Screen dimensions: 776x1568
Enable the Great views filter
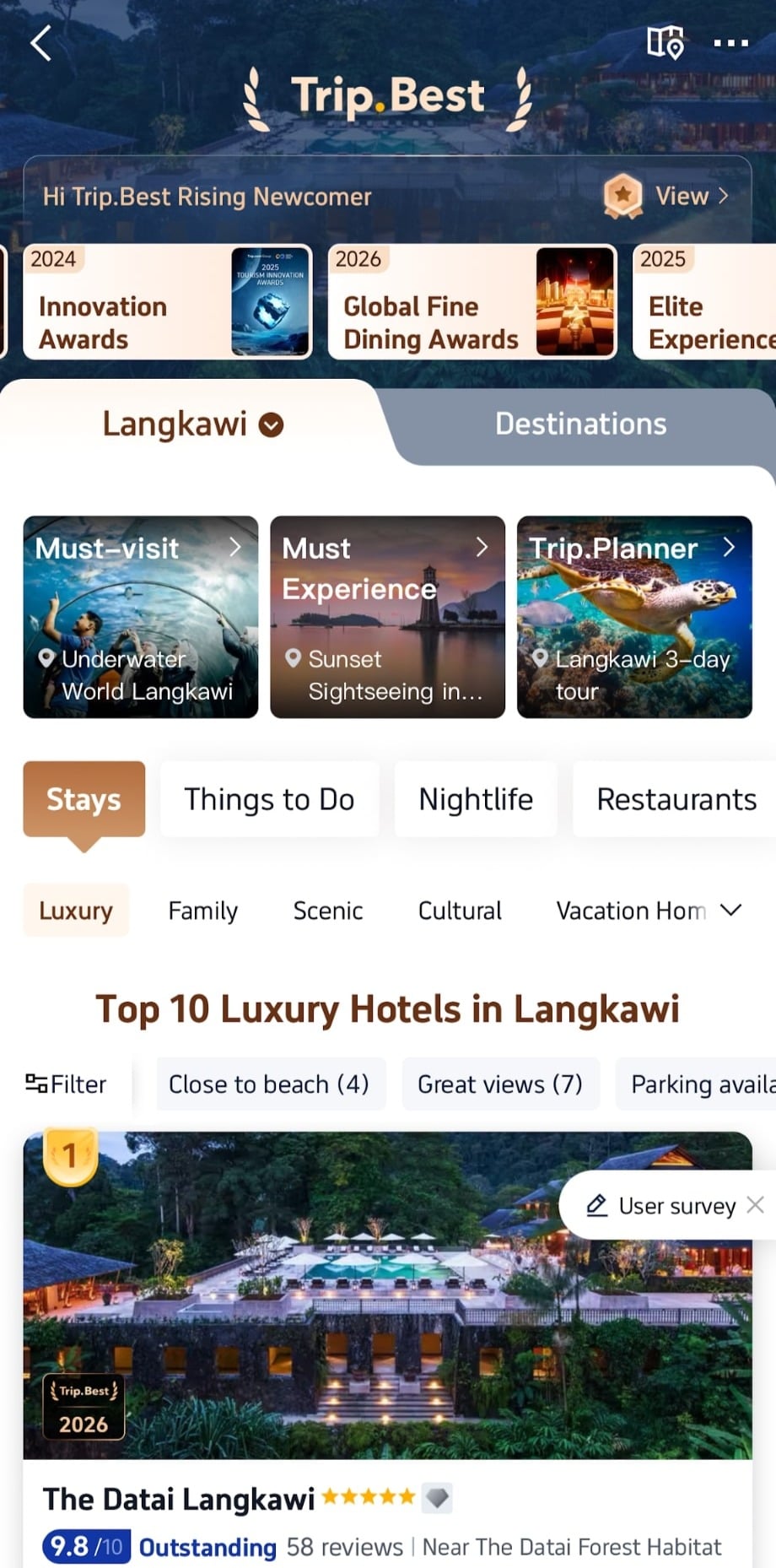[x=500, y=1084]
